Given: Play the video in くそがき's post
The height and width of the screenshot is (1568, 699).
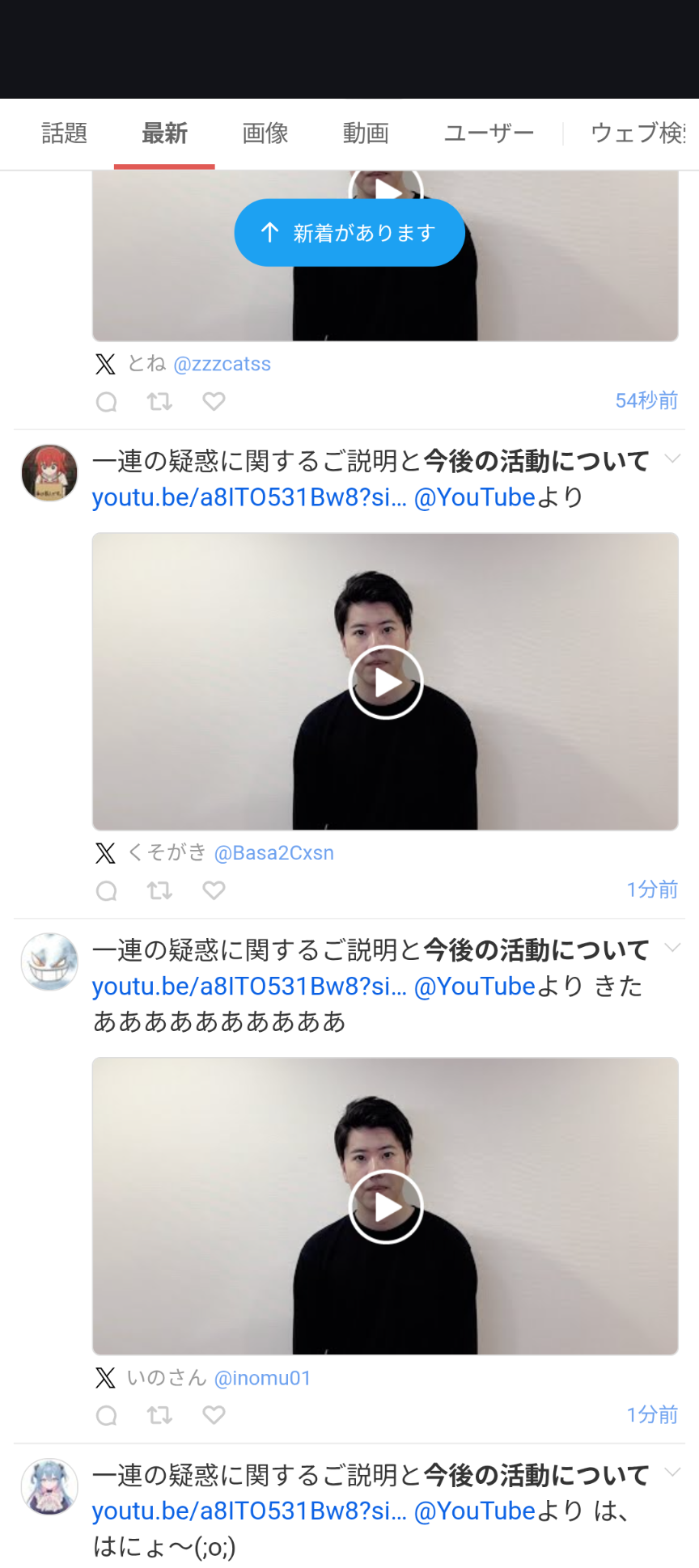Looking at the screenshot, I should click(x=386, y=683).
